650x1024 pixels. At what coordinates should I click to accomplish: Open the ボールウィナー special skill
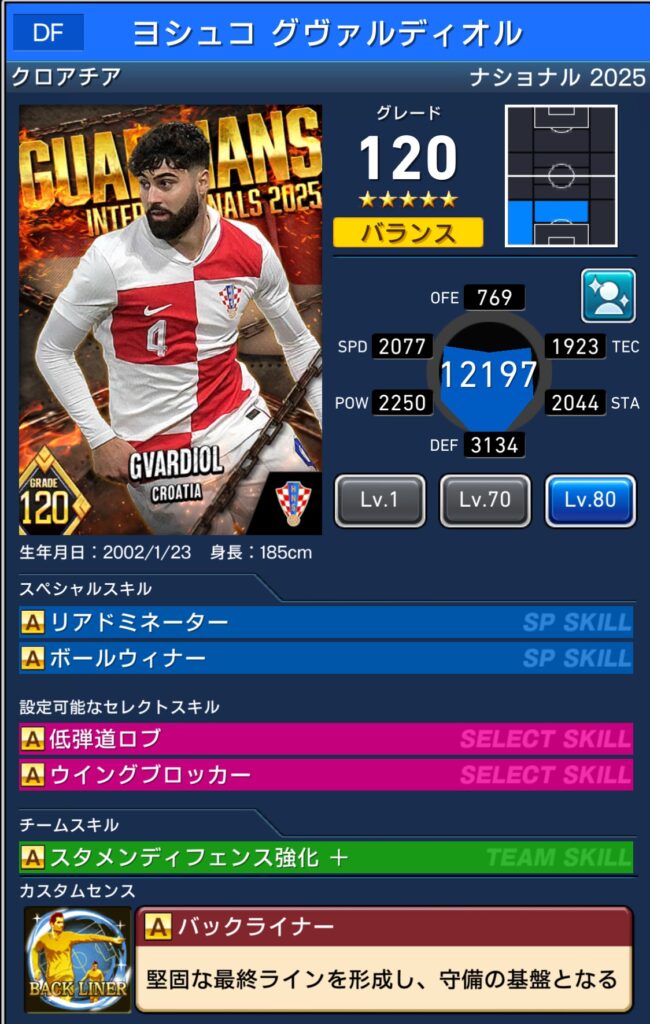pos(326,658)
